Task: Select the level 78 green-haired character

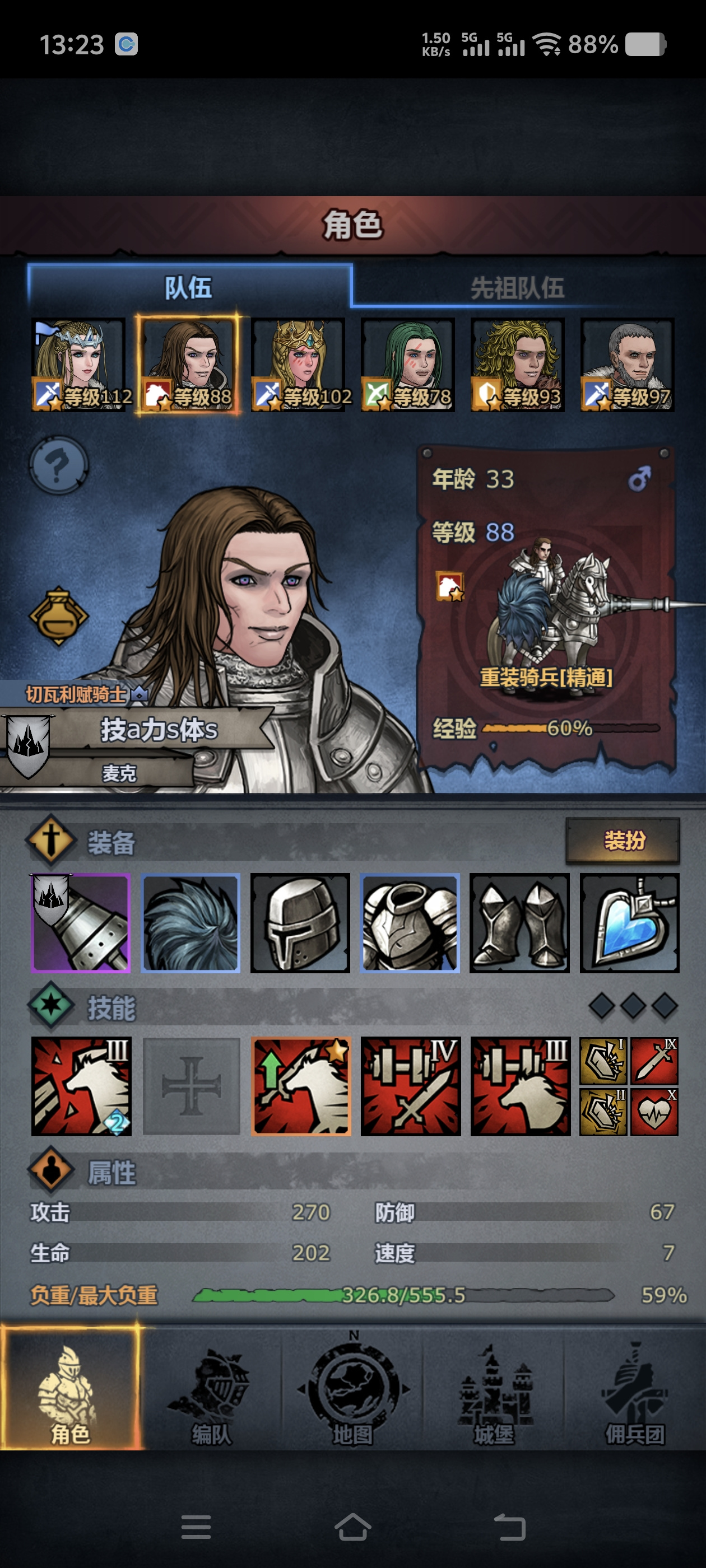Action: pos(408,365)
